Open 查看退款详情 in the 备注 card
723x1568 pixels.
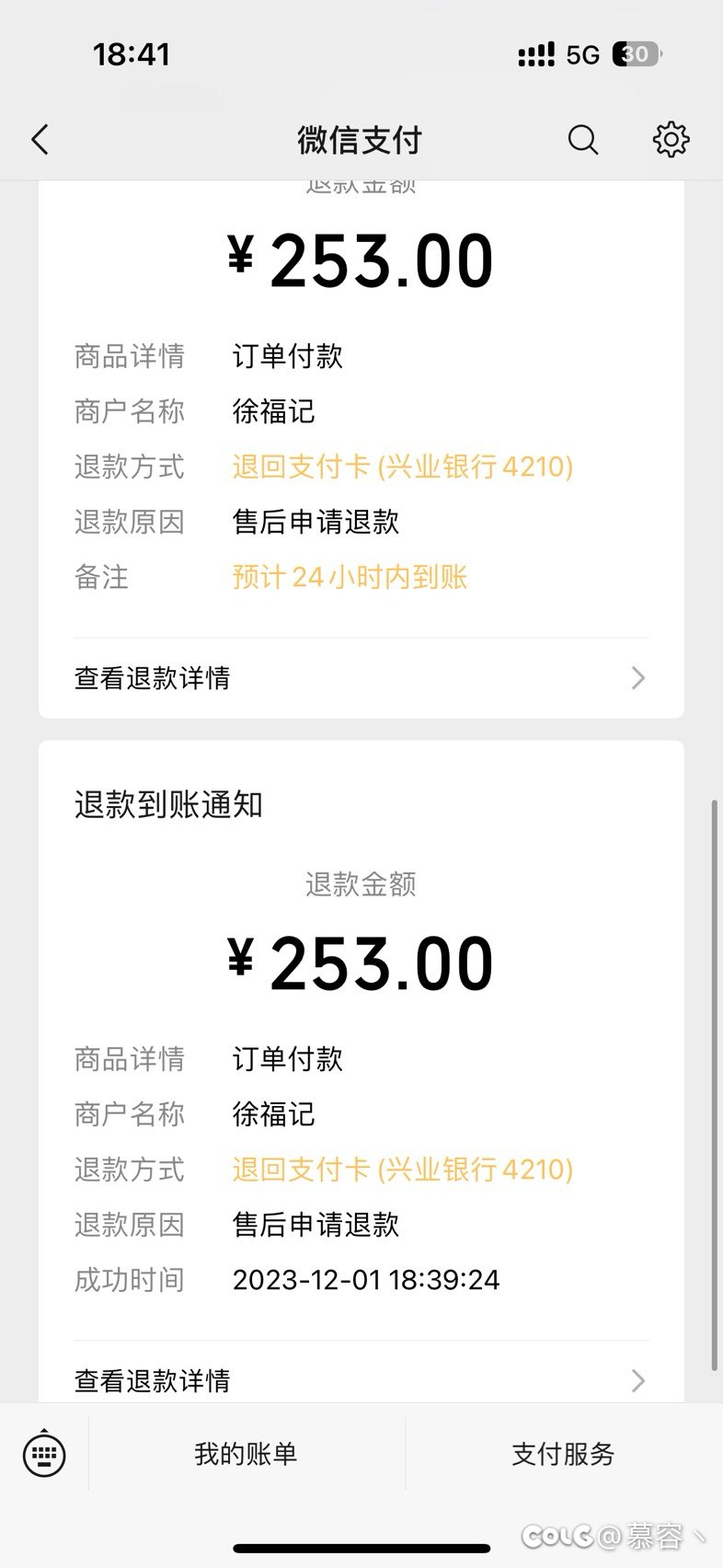tap(361, 678)
